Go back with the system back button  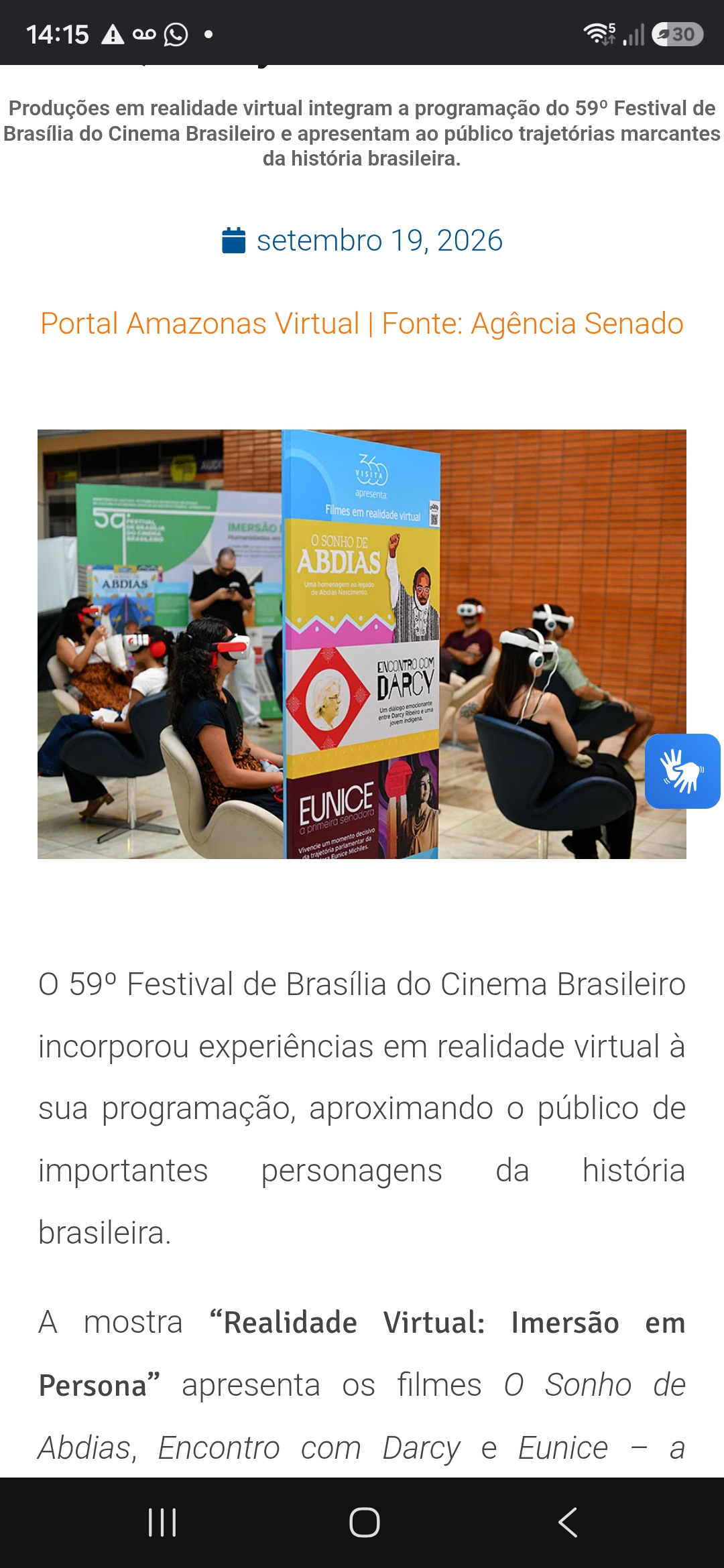567,1522
